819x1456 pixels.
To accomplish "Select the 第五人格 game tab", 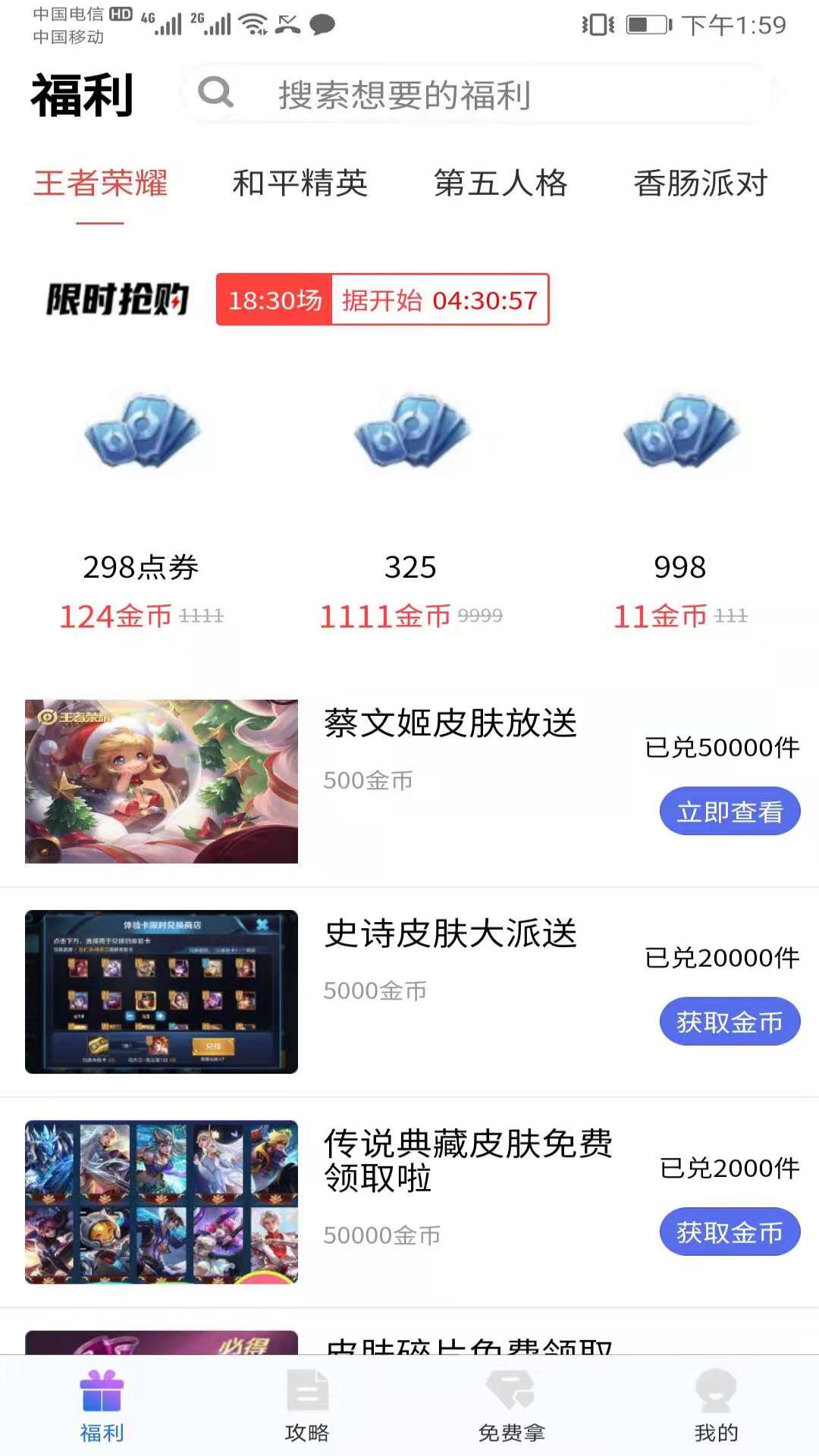I will point(500,184).
